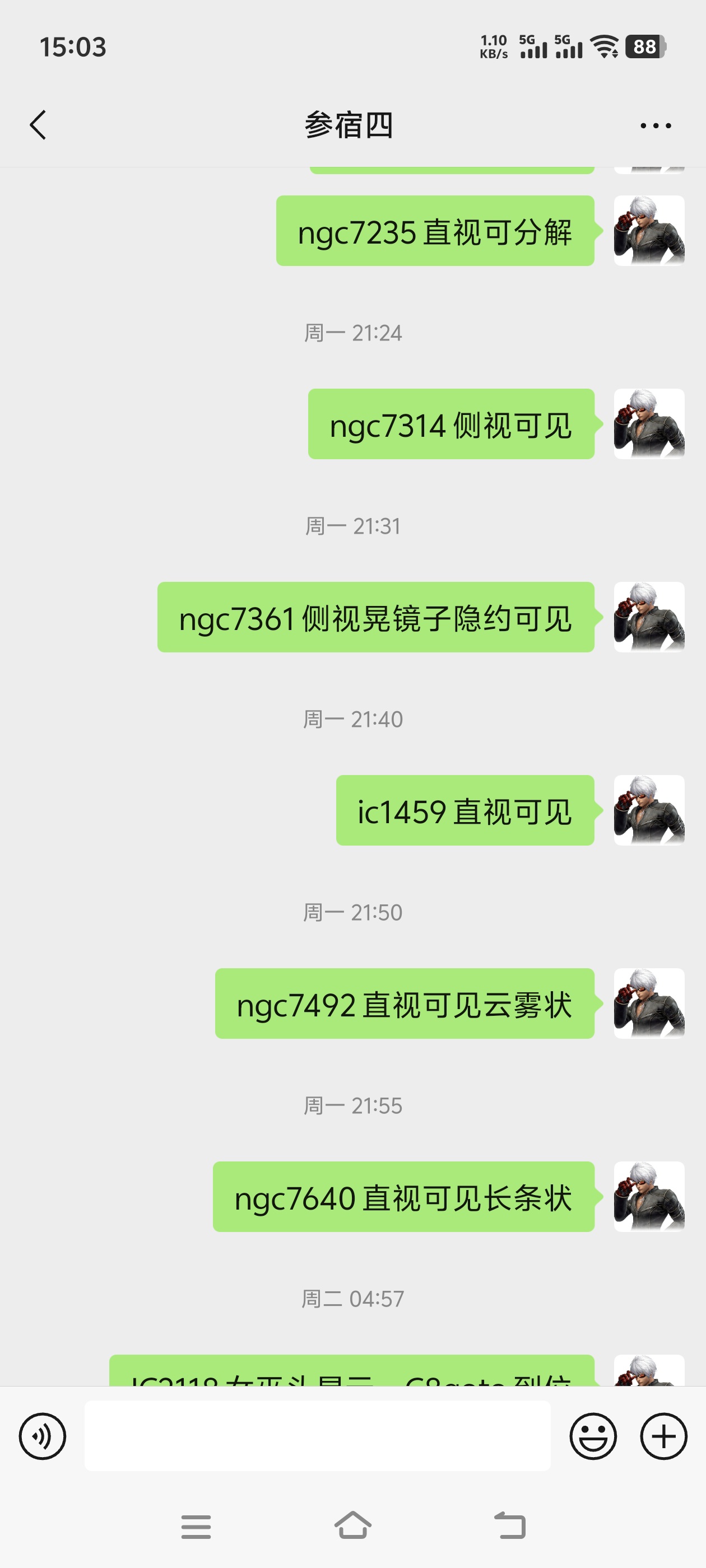Viewport: 706px width, 1568px height.
Task: Switch to voice message input
Action: [42, 1436]
